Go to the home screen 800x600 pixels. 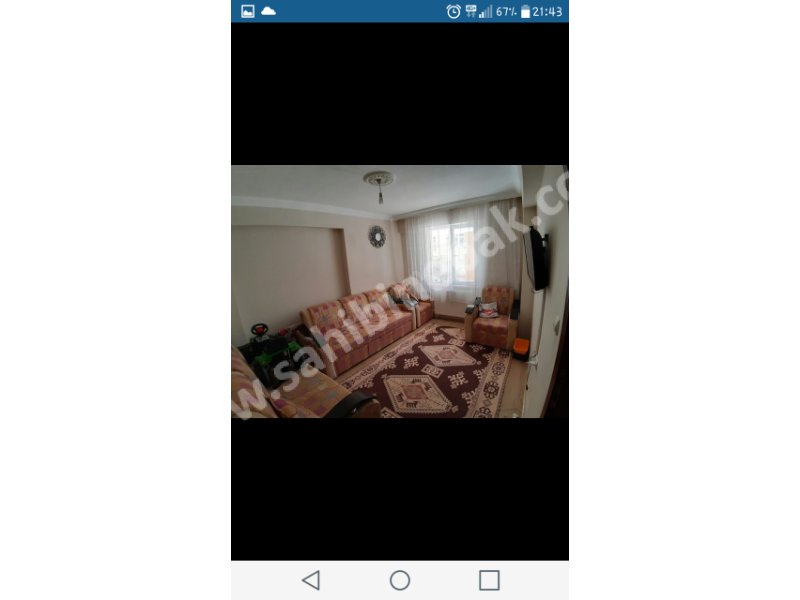400,580
